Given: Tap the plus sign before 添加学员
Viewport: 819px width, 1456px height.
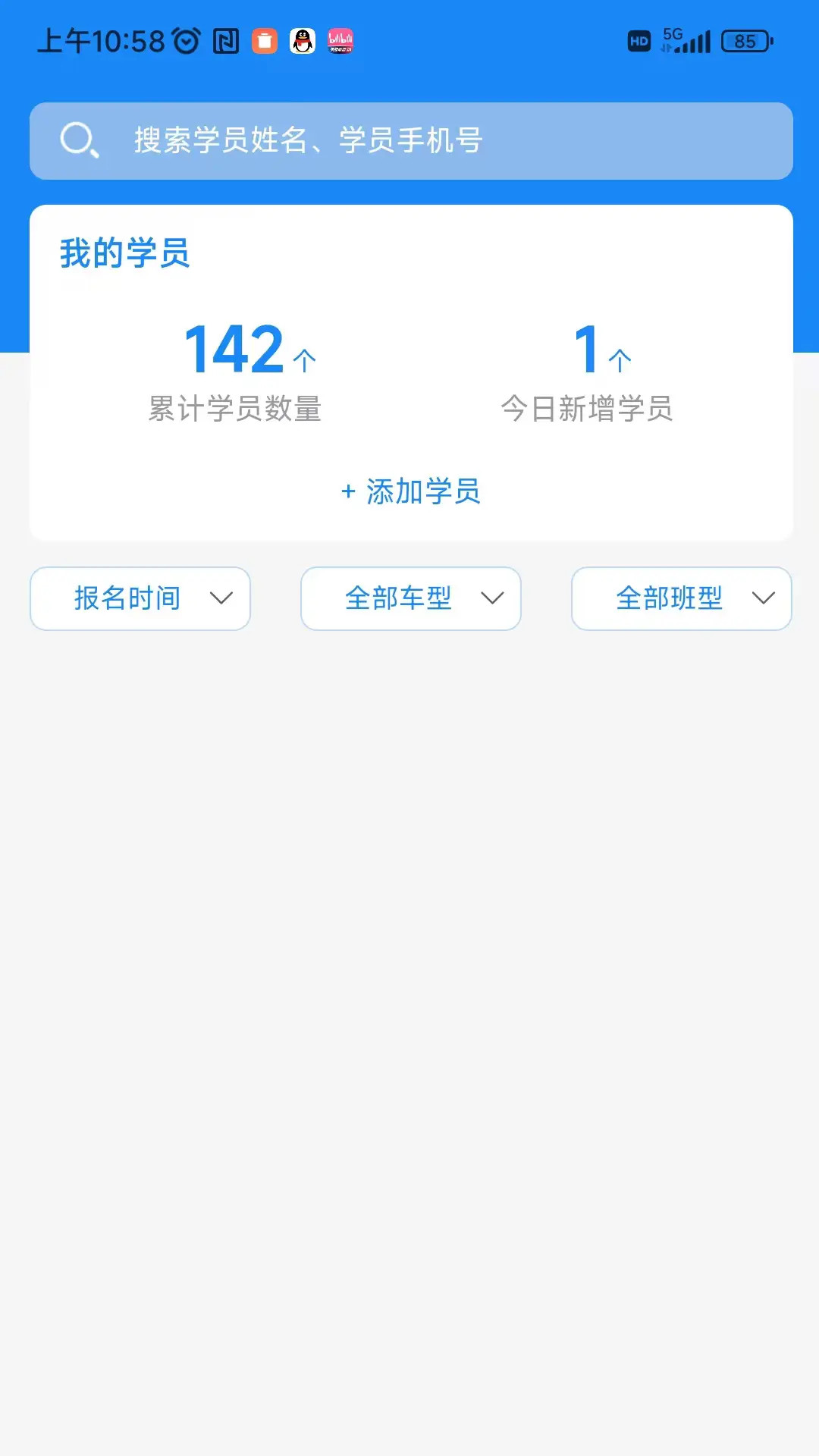Looking at the screenshot, I should tap(349, 492).
